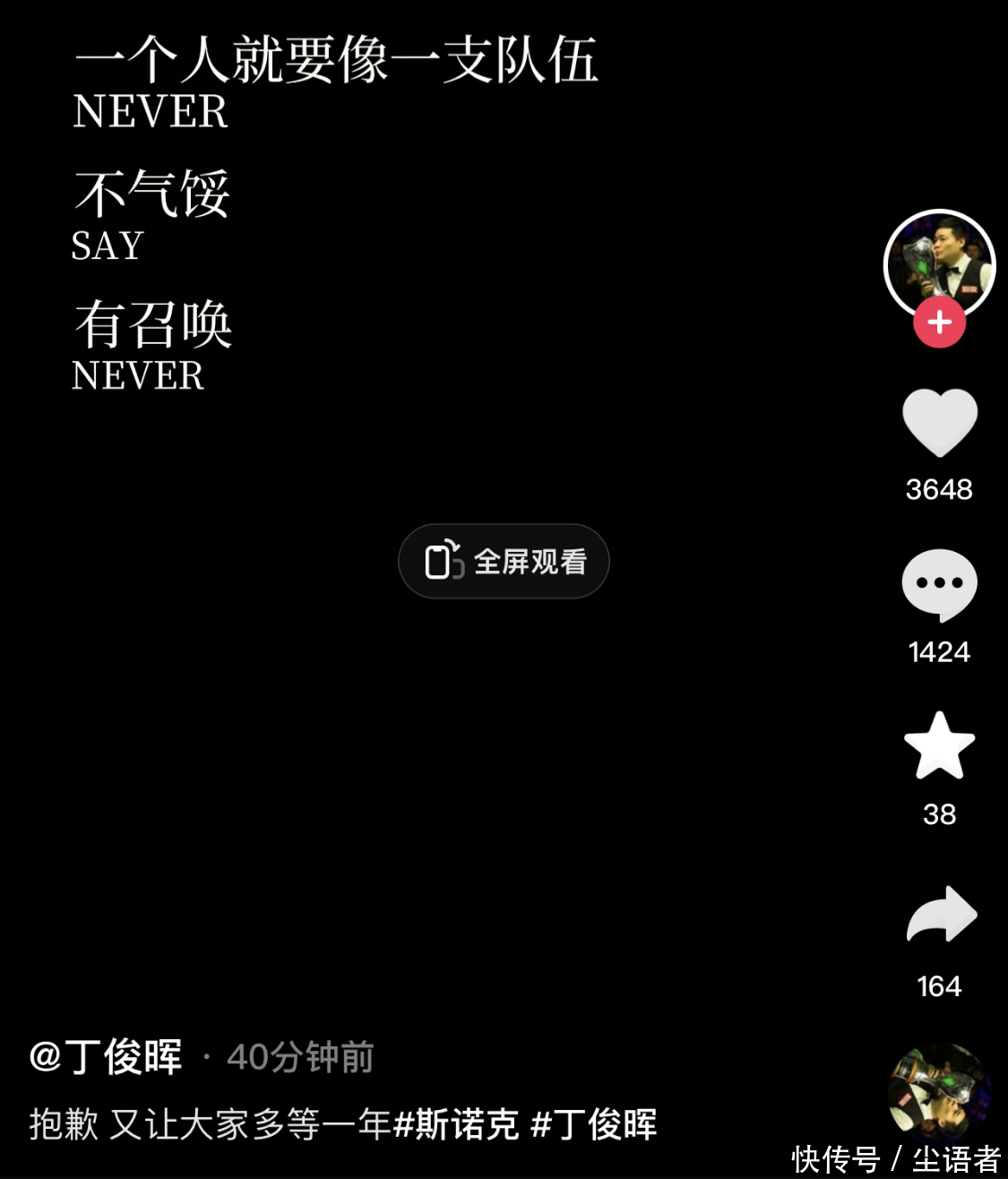Screen dimensions: 1008x1179
Task: Open the #斯诺克 hashtag
Action: (456, 1124)
